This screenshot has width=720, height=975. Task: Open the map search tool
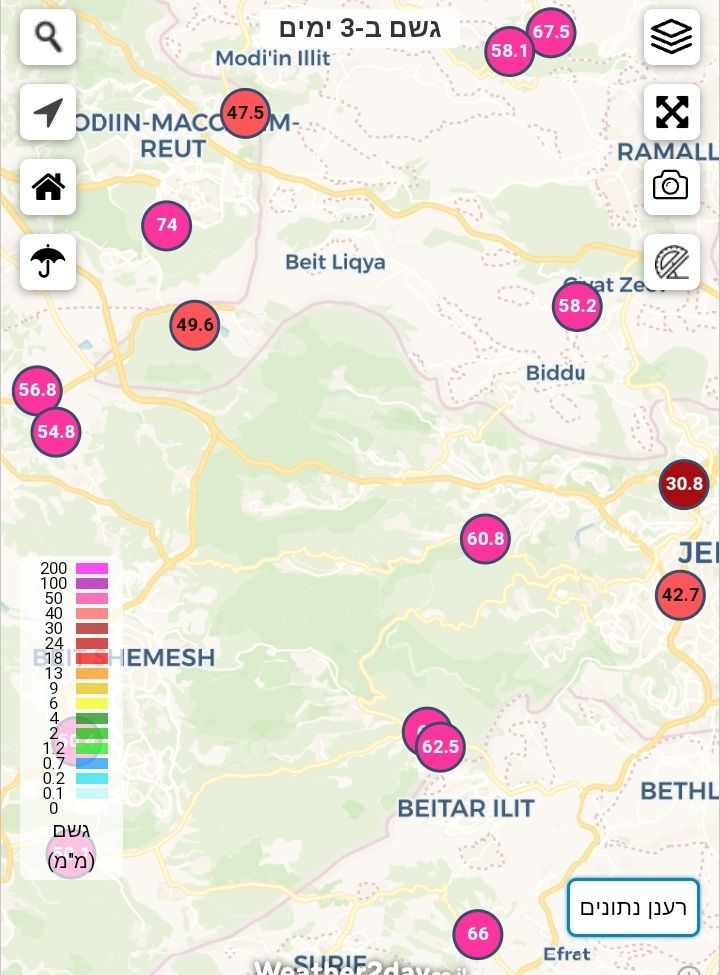click(x=48, y=37)
